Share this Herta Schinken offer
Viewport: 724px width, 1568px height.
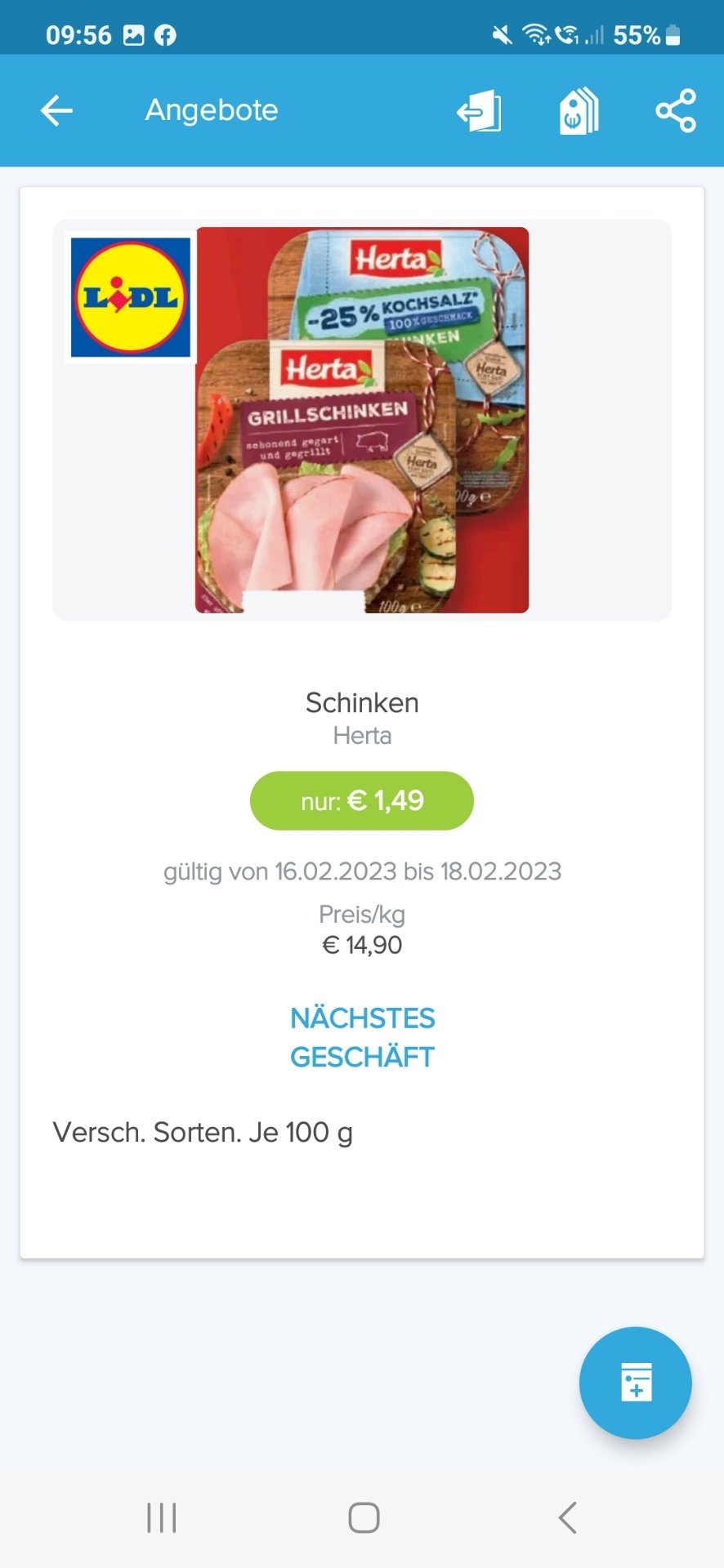(676, 110)
